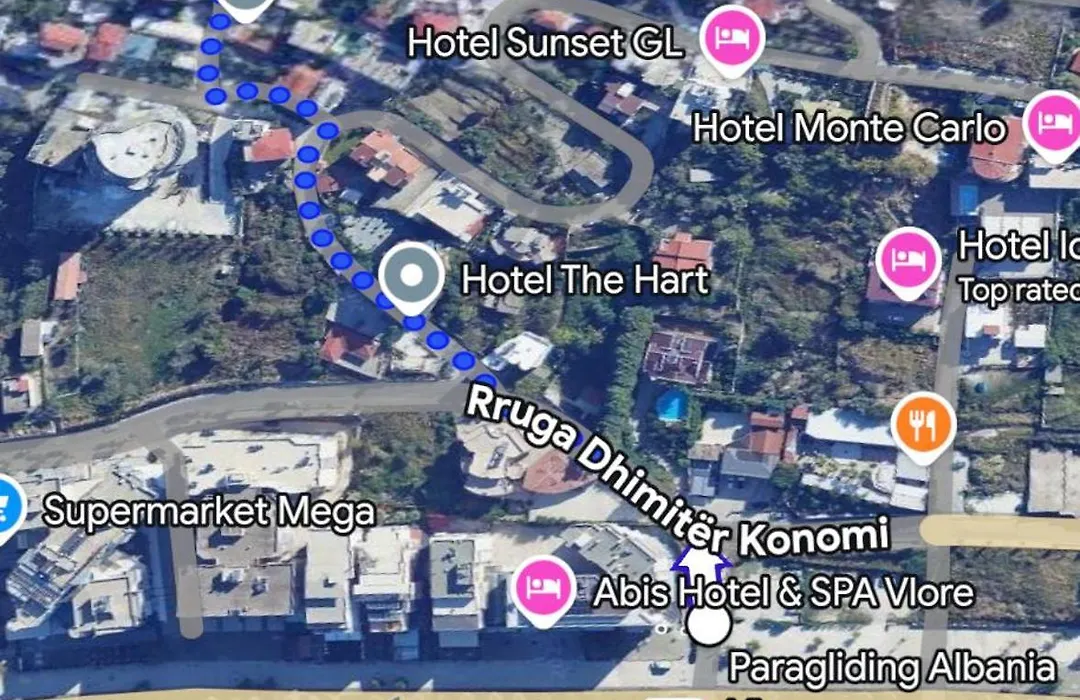Tap the top rated hotel pin

click(907, 260)
